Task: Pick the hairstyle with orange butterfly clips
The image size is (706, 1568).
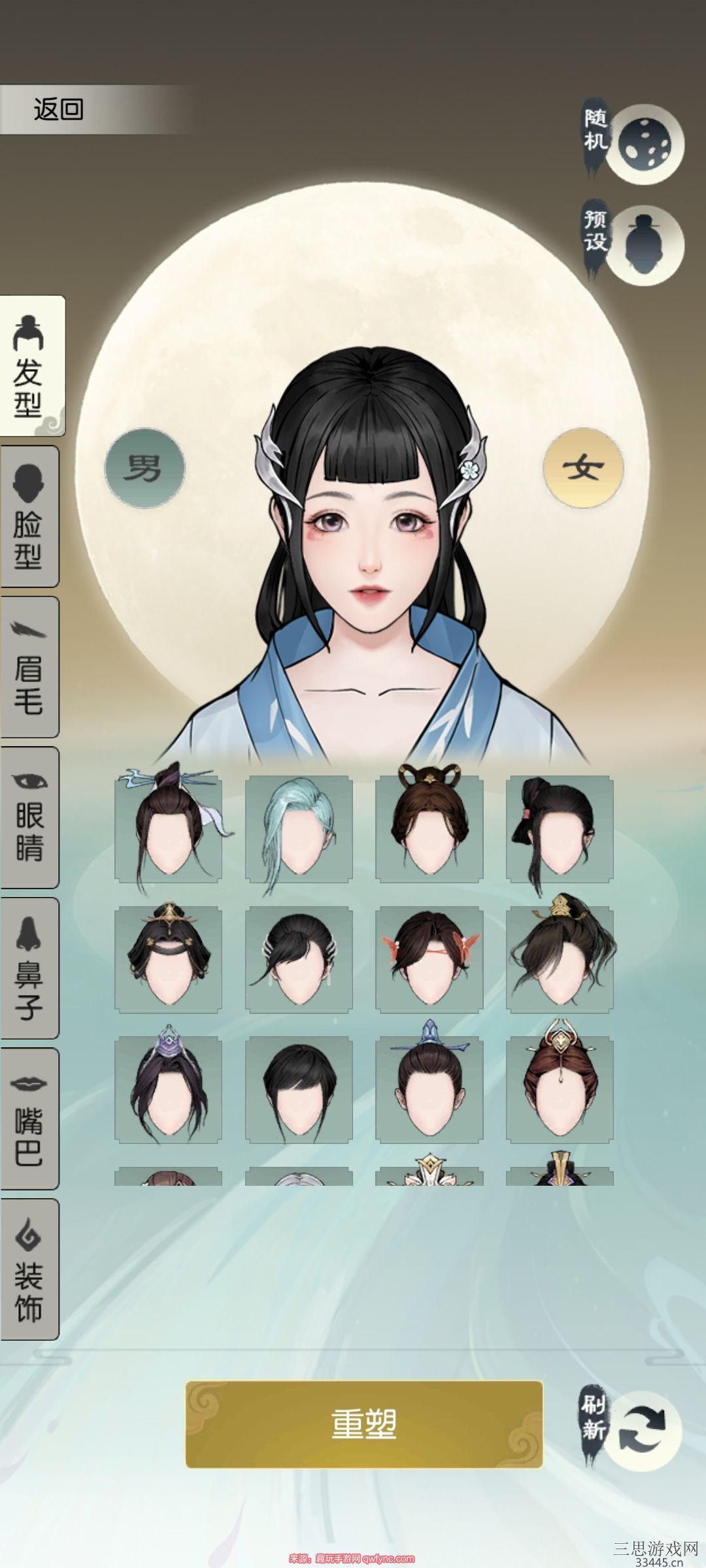Action: pyautogui.click(x=429, y=959)
